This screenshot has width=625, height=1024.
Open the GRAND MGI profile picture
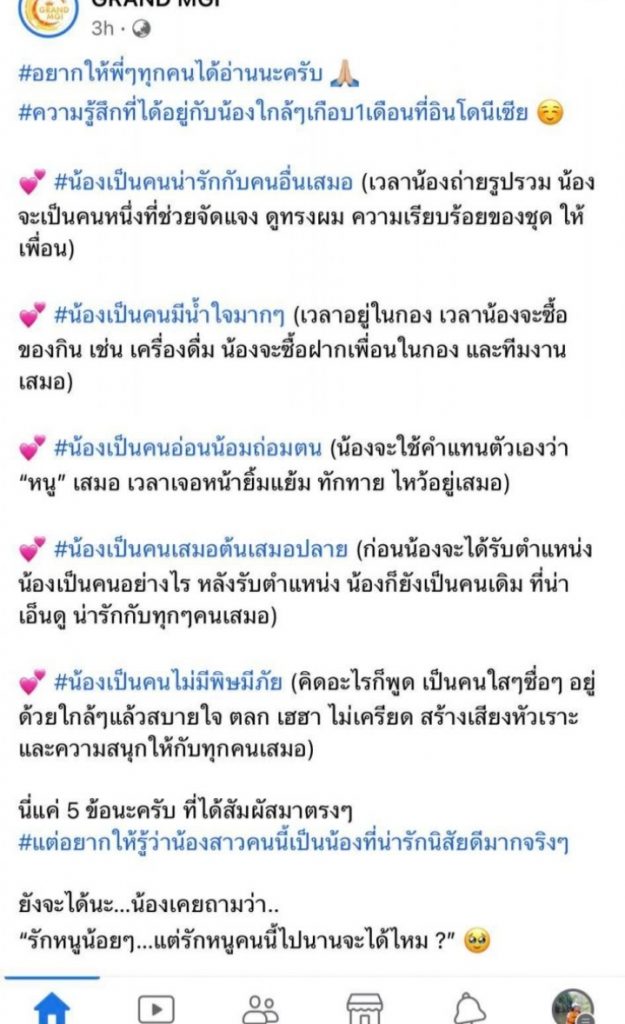pyautogui.click(x=44, y=15)
